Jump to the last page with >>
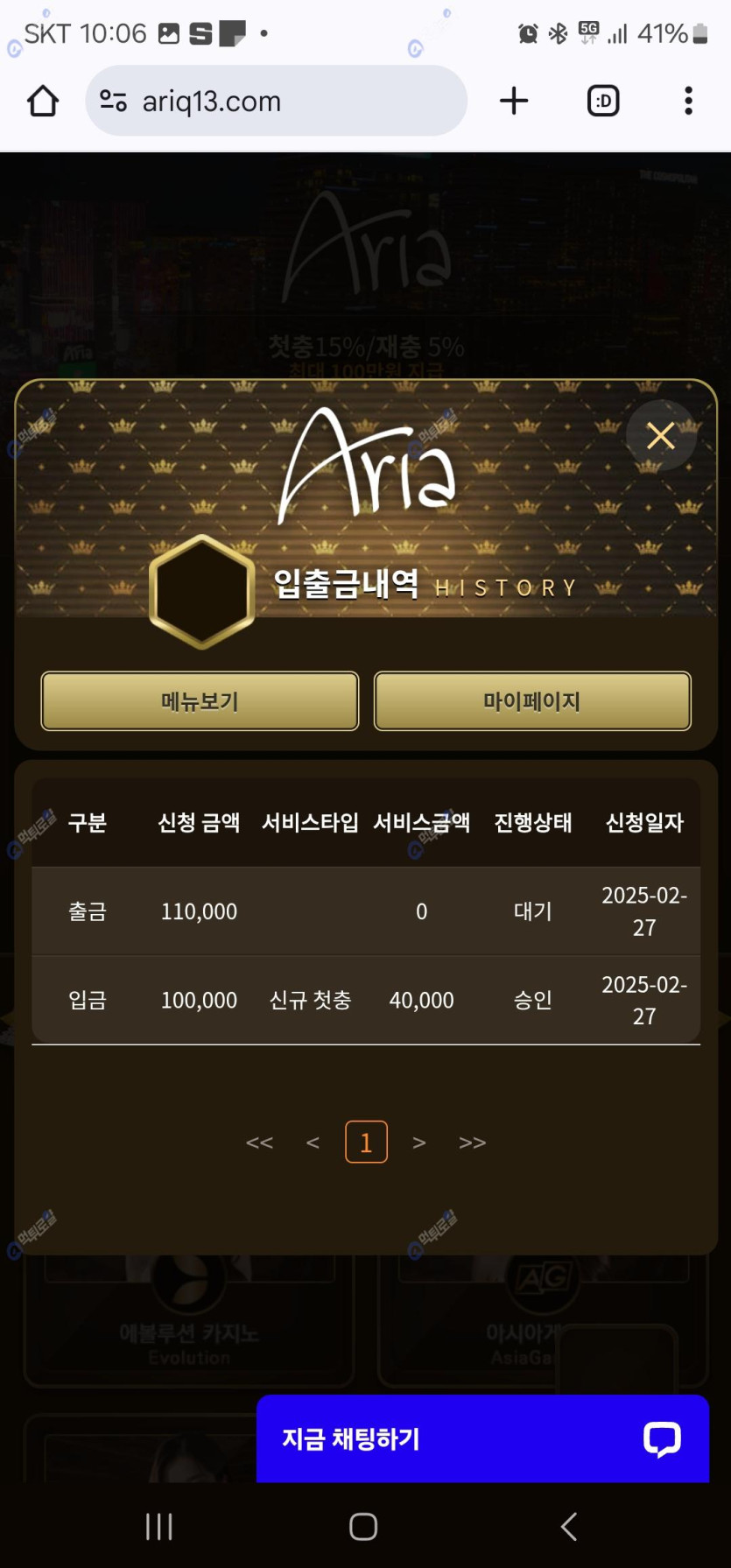The image size is (731, 1568). tap(472, 1143)
